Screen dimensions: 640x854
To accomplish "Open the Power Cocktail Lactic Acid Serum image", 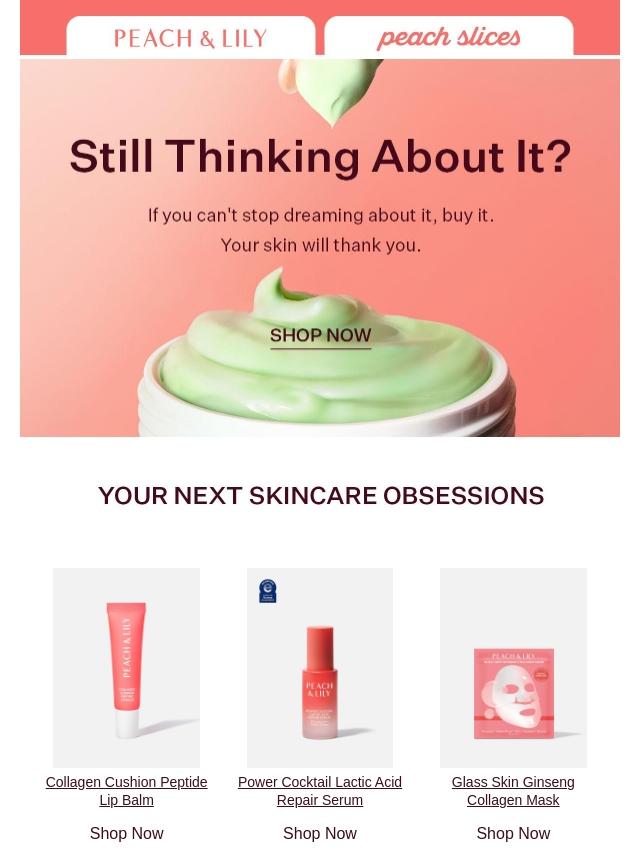I will [320, 667].
